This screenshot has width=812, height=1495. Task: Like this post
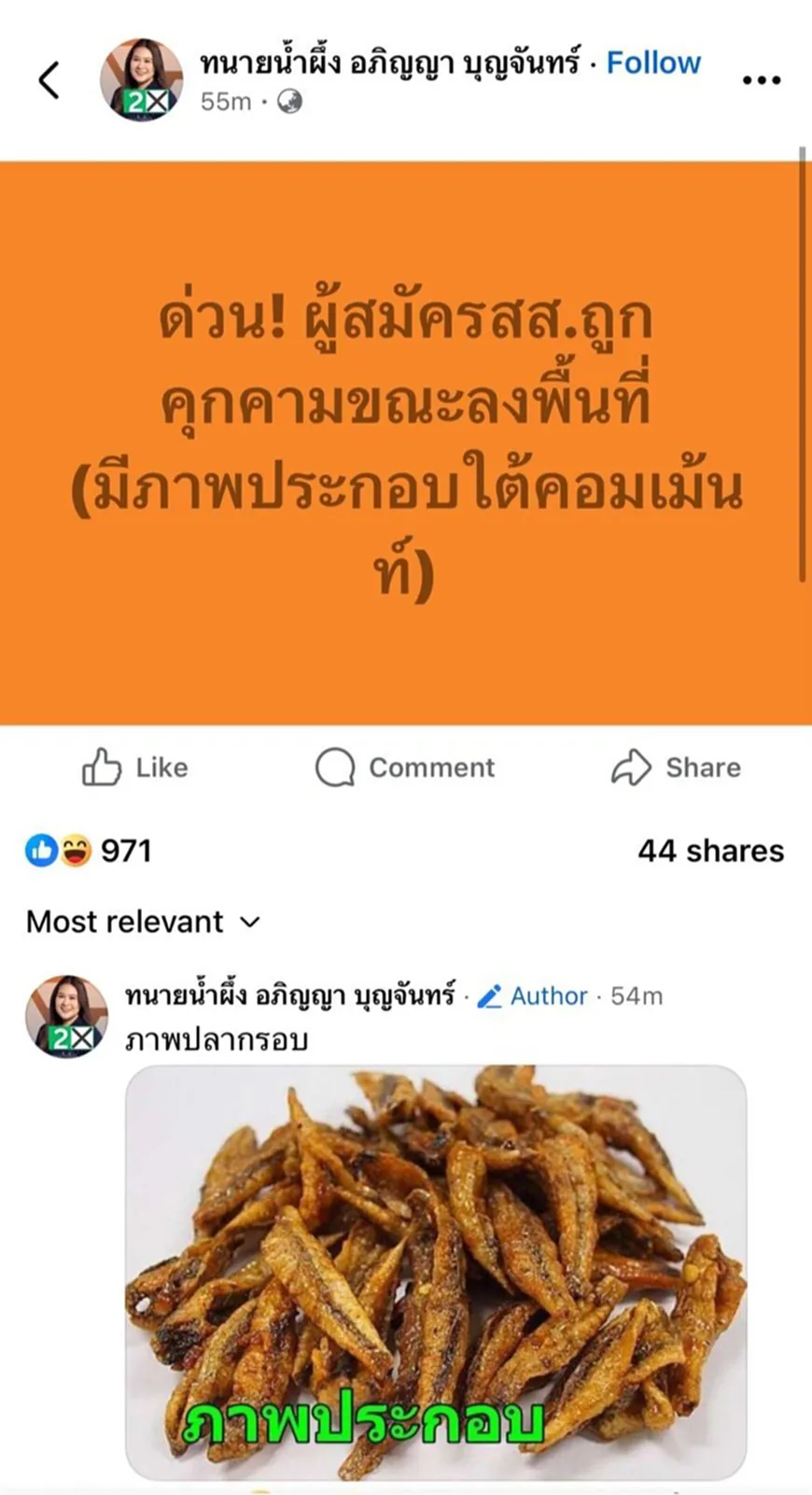135,768
